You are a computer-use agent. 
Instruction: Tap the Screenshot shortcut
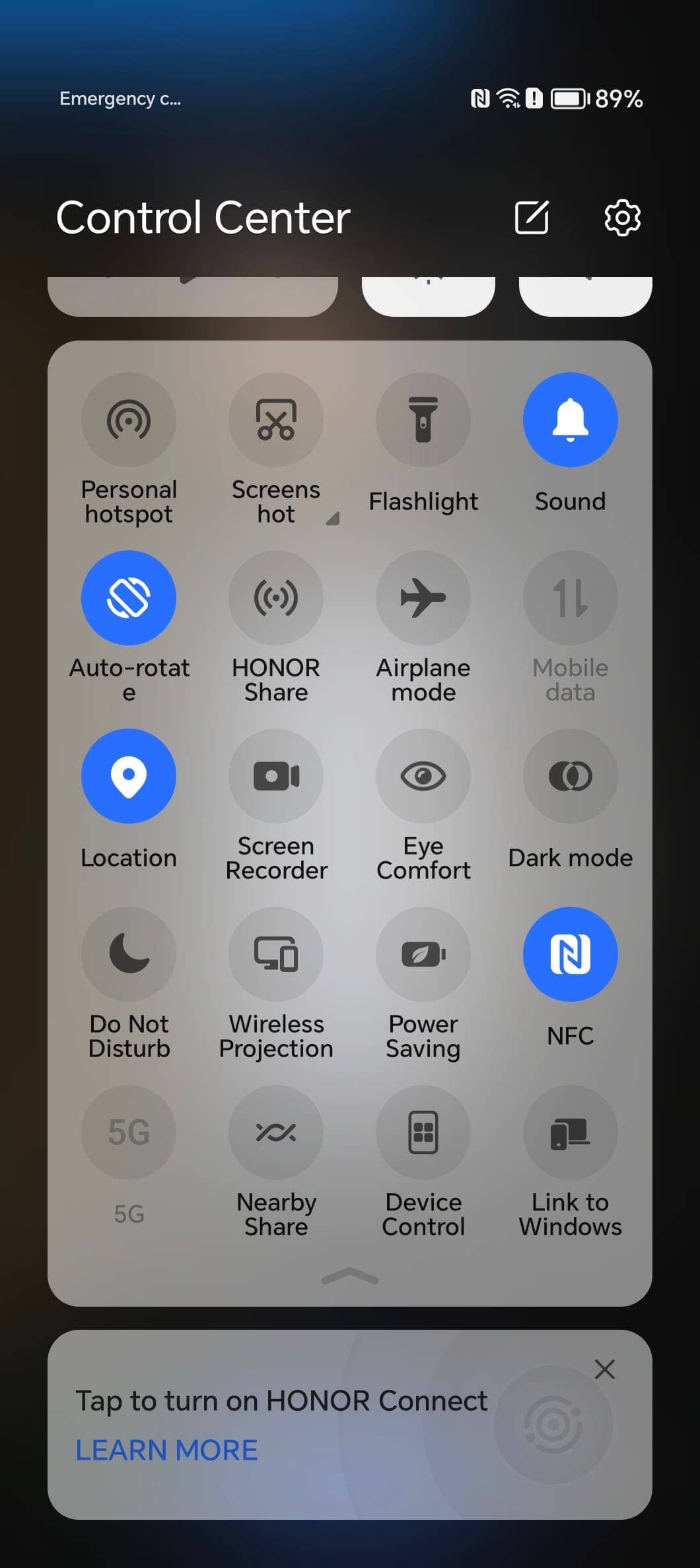tap(276, 420)
